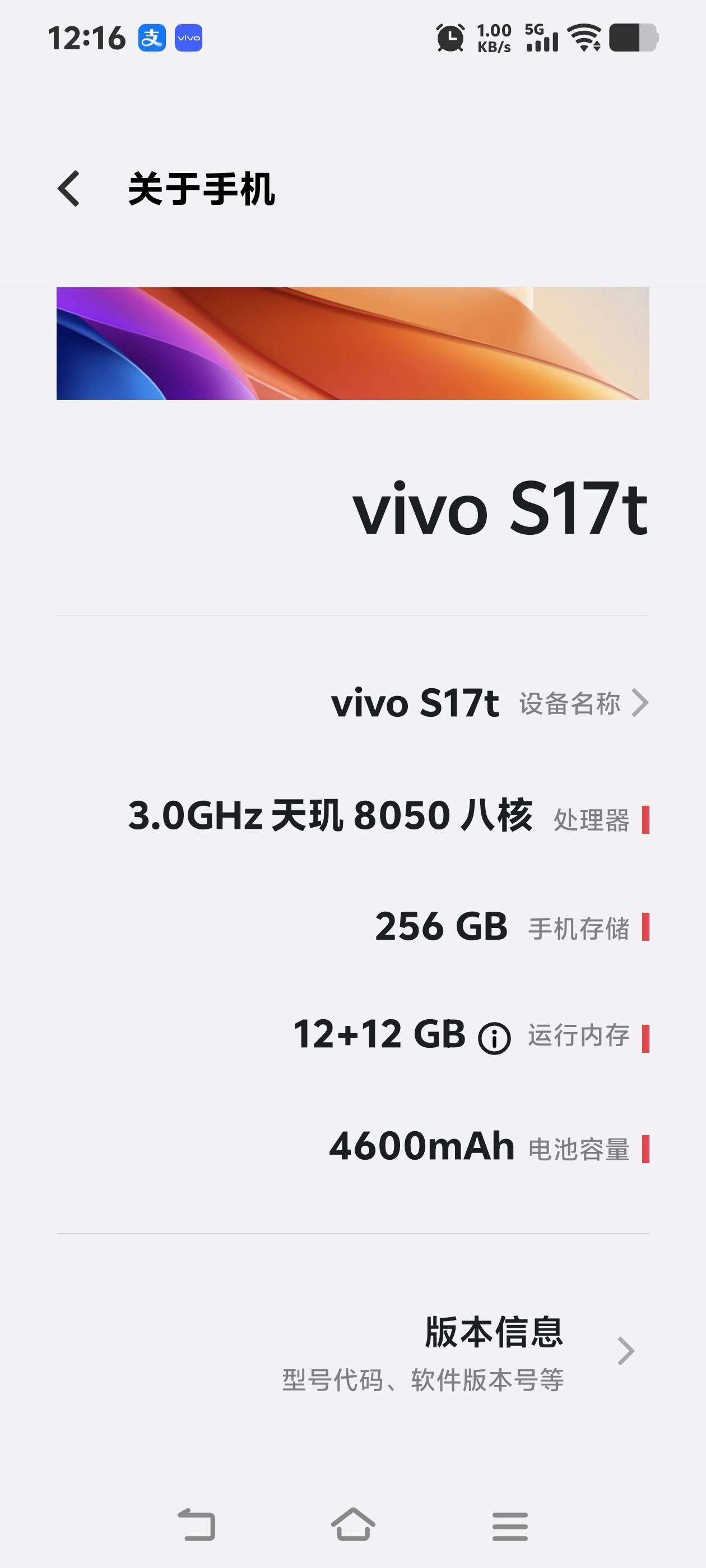Tap the info icon beside 12+12 GB
This screenshot has height=1568, width=706.
(494, 1038)
